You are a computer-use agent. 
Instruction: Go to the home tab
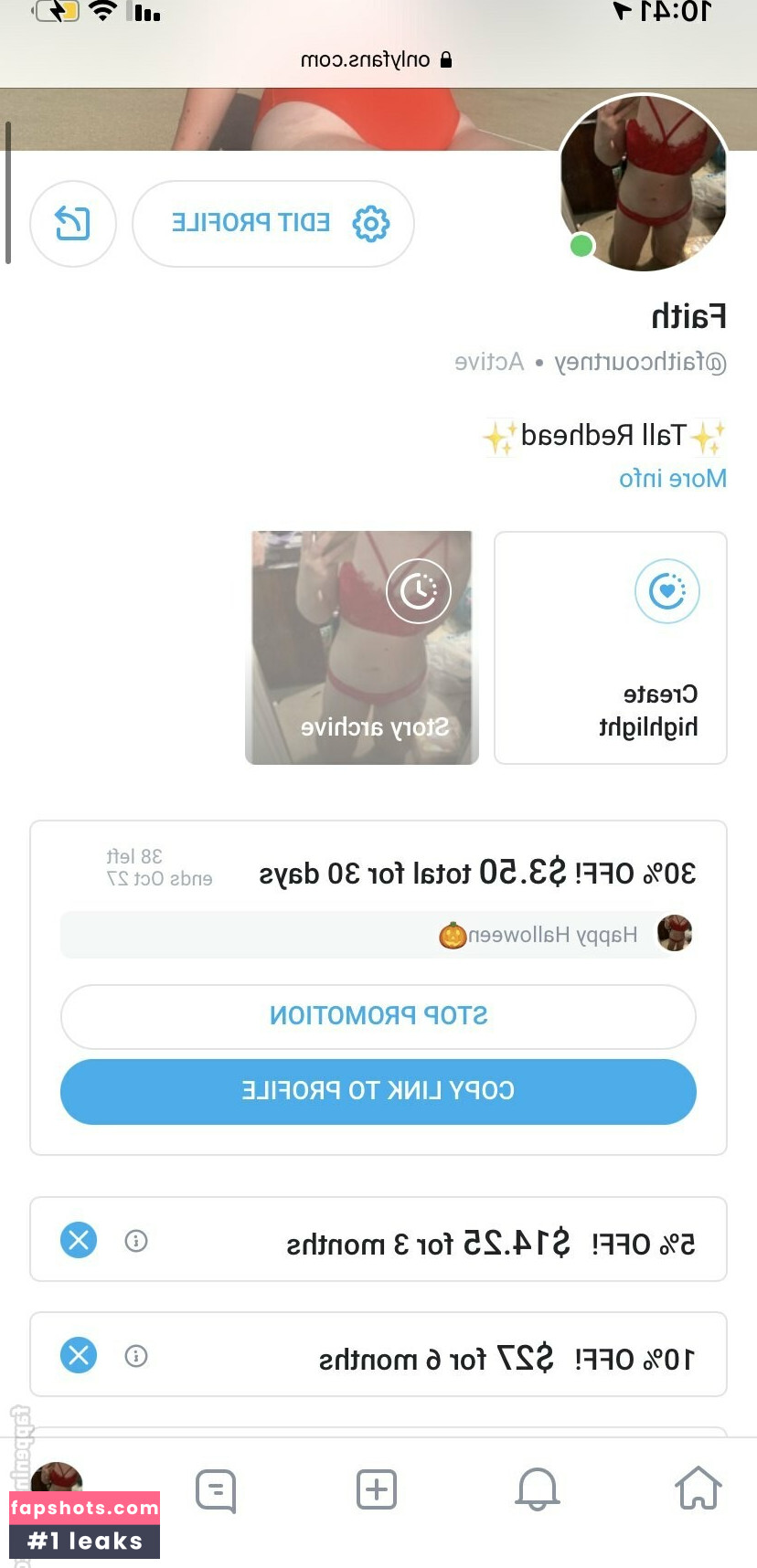pyautogui.click(x=698, y=1489)
